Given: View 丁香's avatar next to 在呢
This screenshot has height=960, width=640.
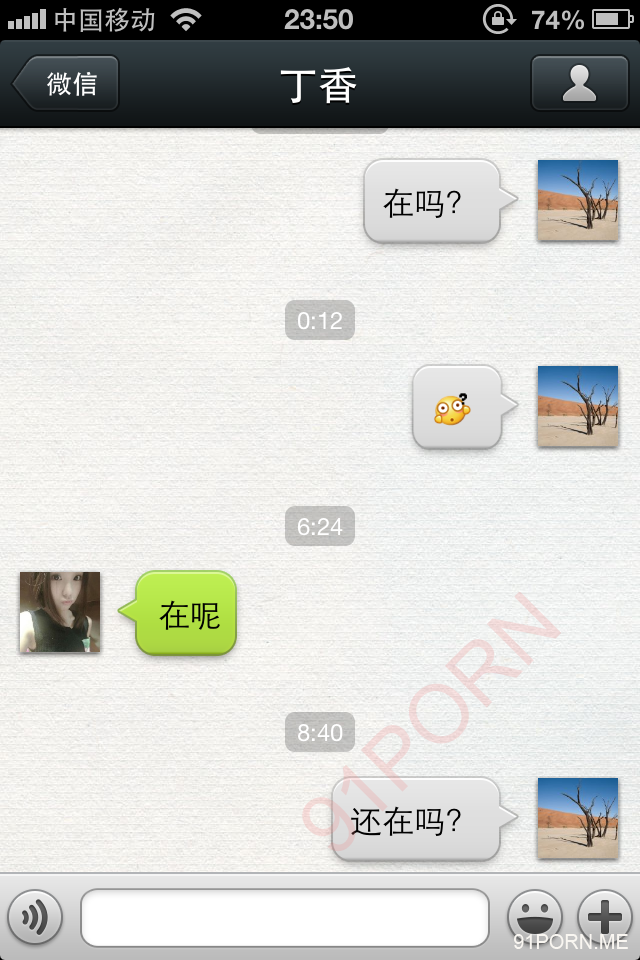Looking at the screenshot, I should pyautogui.click(x=60, y=612).
